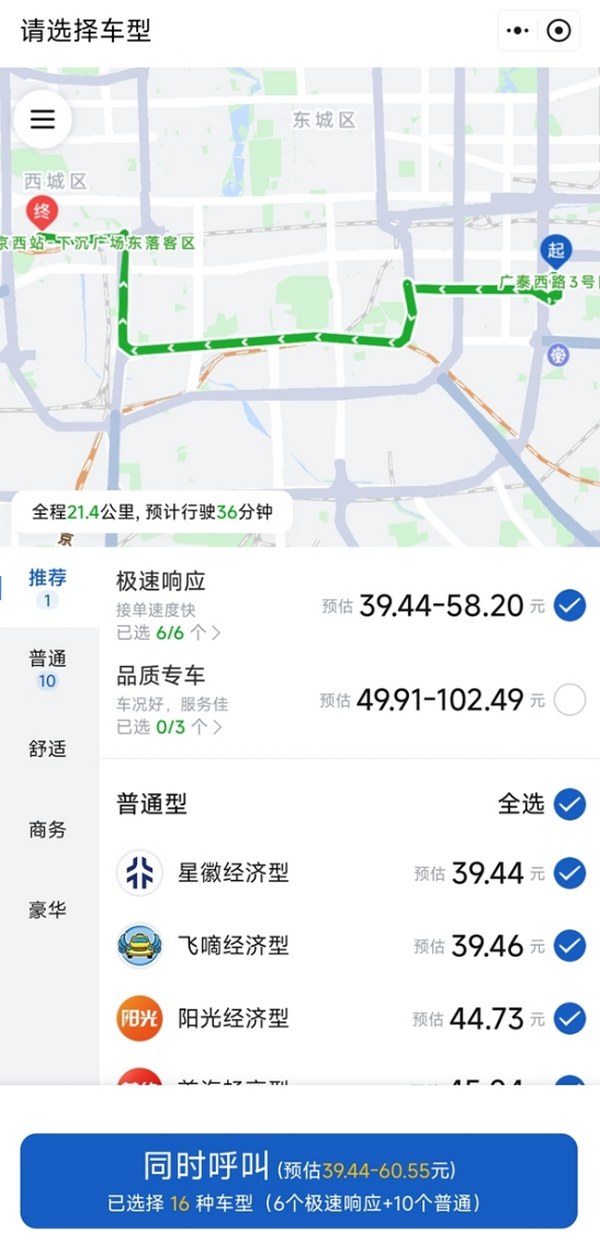Uncheck the 极速响应 option

(x=570, y=605)
